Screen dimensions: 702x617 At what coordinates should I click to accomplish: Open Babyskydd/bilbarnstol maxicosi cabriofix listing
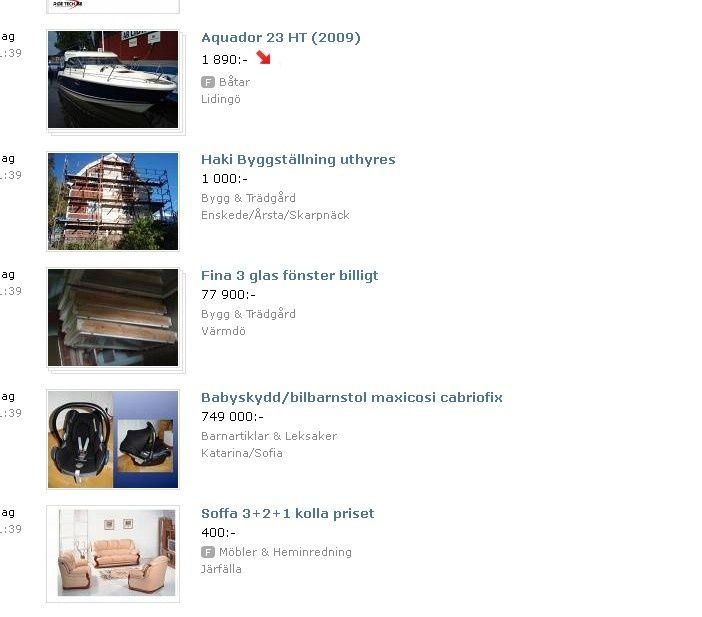pyautogui.click(x=351, y=398)
